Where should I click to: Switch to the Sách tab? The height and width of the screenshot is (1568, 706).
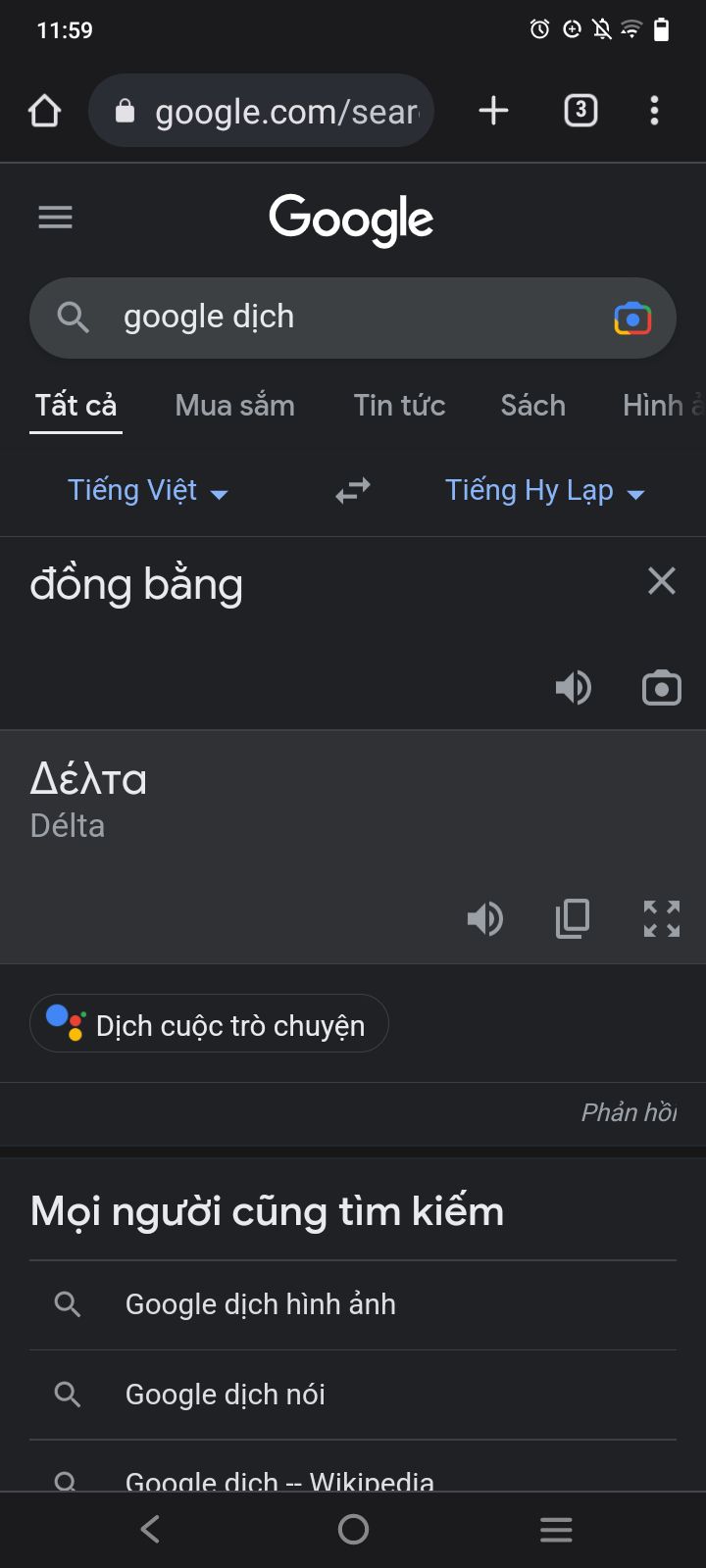tap(532, 406)
